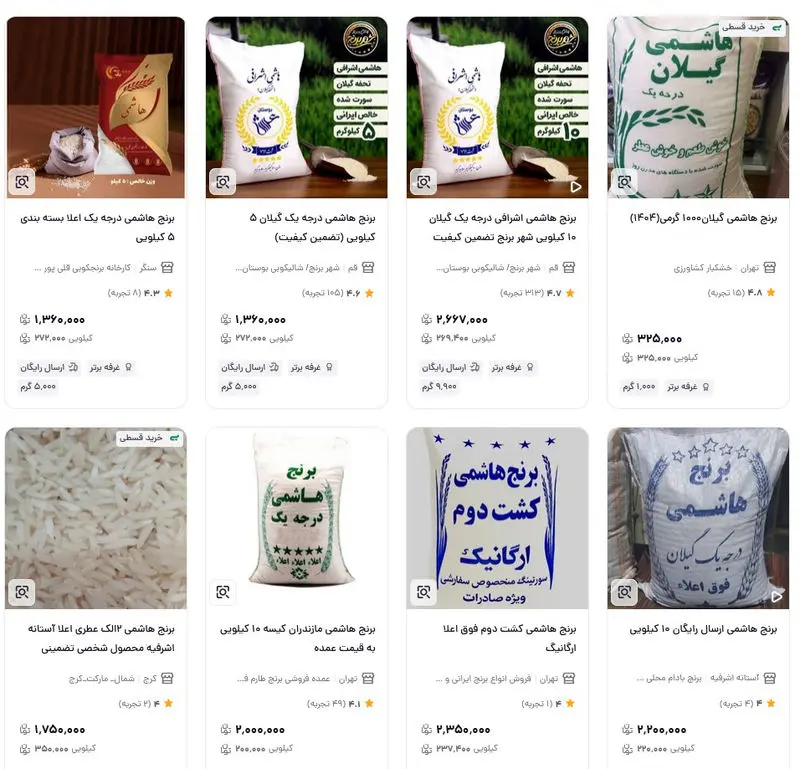
Task: Open the Hashemi Ashrafi Gilan 10 kg rice card
Action: 497,227
